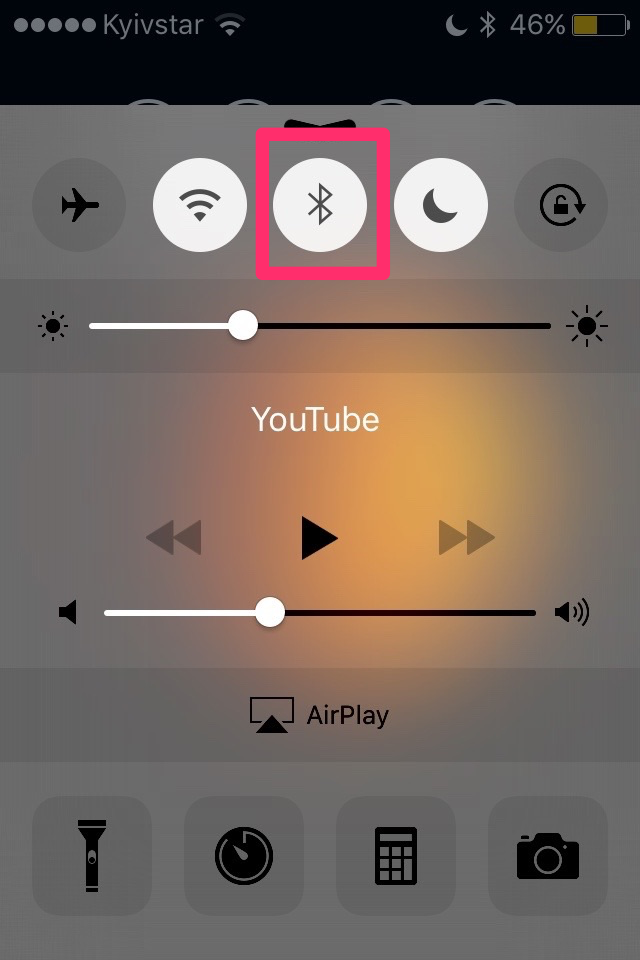Turn on the flashlight
The height and width of the screenshot is (960, 640).
(x=92, y=856)
